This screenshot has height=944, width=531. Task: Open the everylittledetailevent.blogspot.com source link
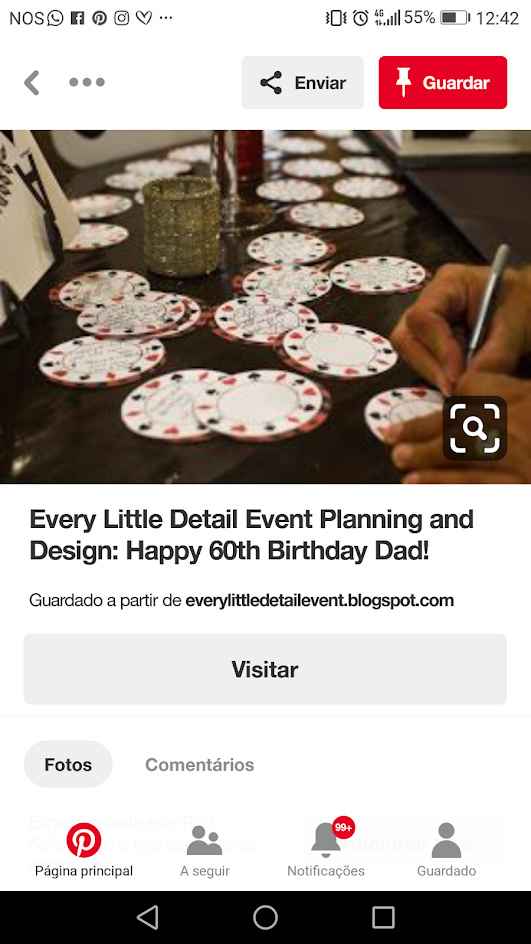point(319,600)
